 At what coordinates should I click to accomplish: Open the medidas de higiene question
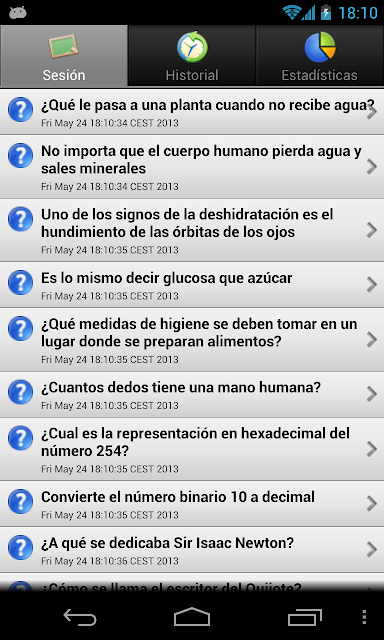coord(192,340)
